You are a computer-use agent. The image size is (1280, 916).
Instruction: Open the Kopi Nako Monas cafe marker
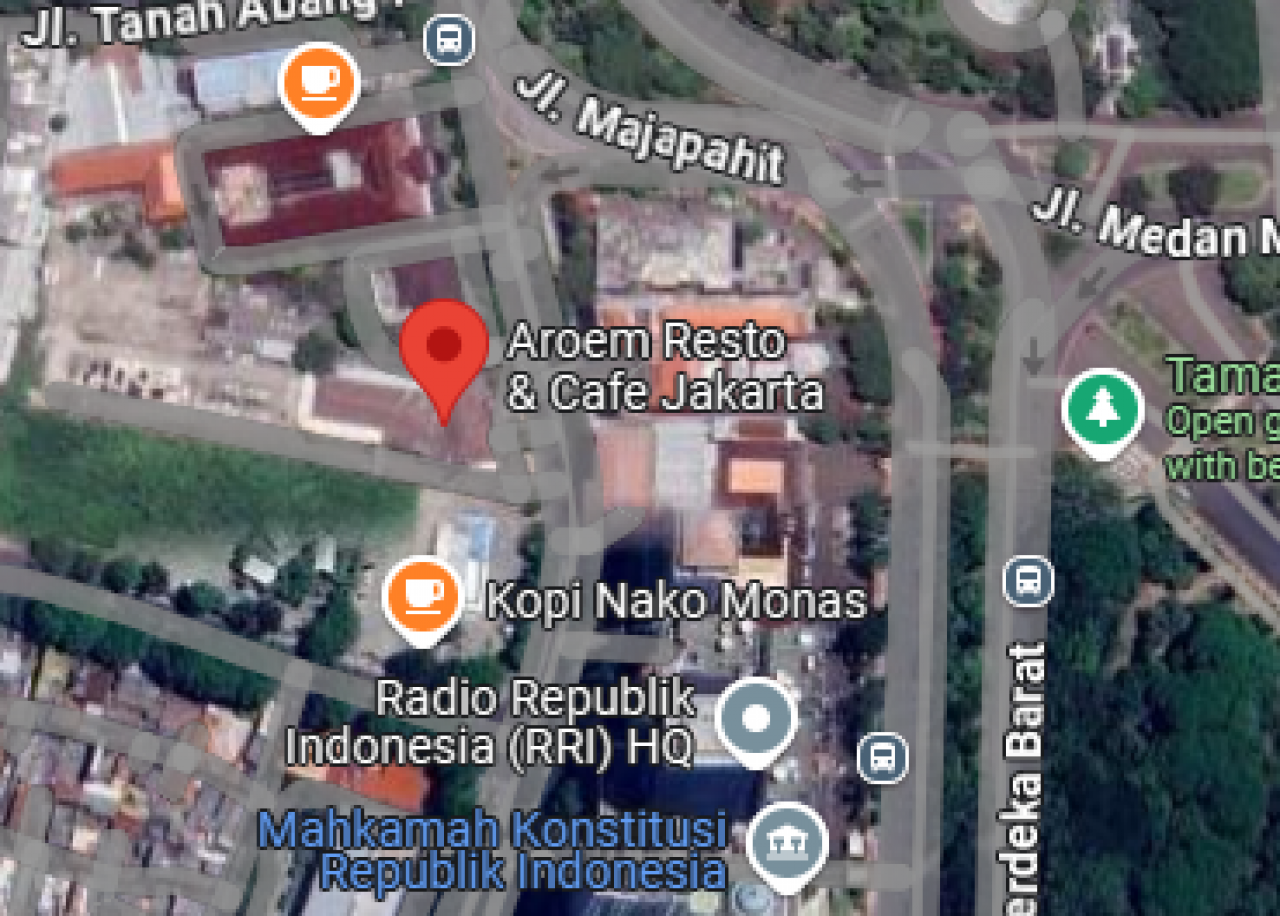click(x=423, y=596)
